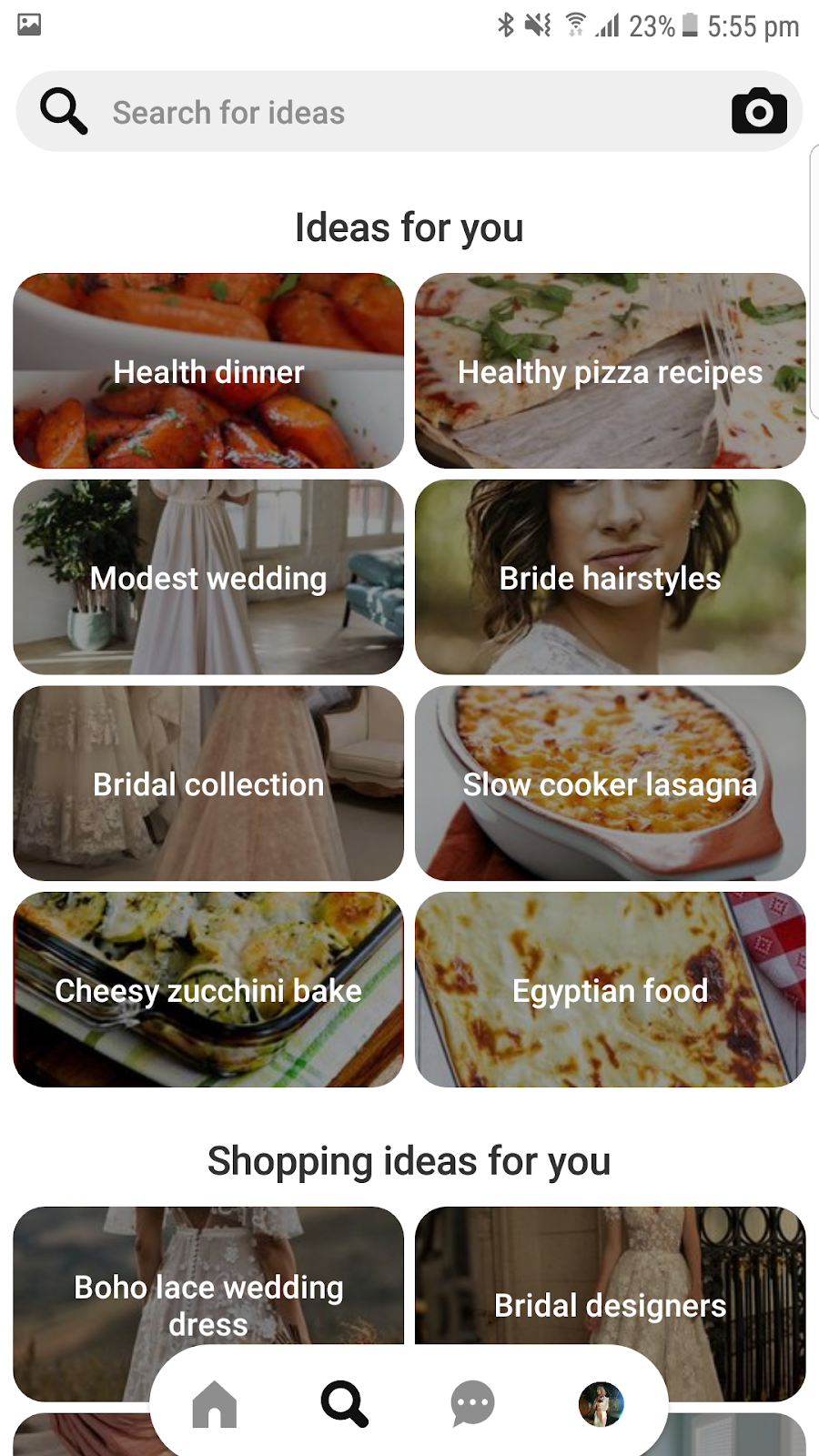View the Cheesy zucchini bake tile
The height and width of the screenshot is (1456, 819).
point(208,990)
